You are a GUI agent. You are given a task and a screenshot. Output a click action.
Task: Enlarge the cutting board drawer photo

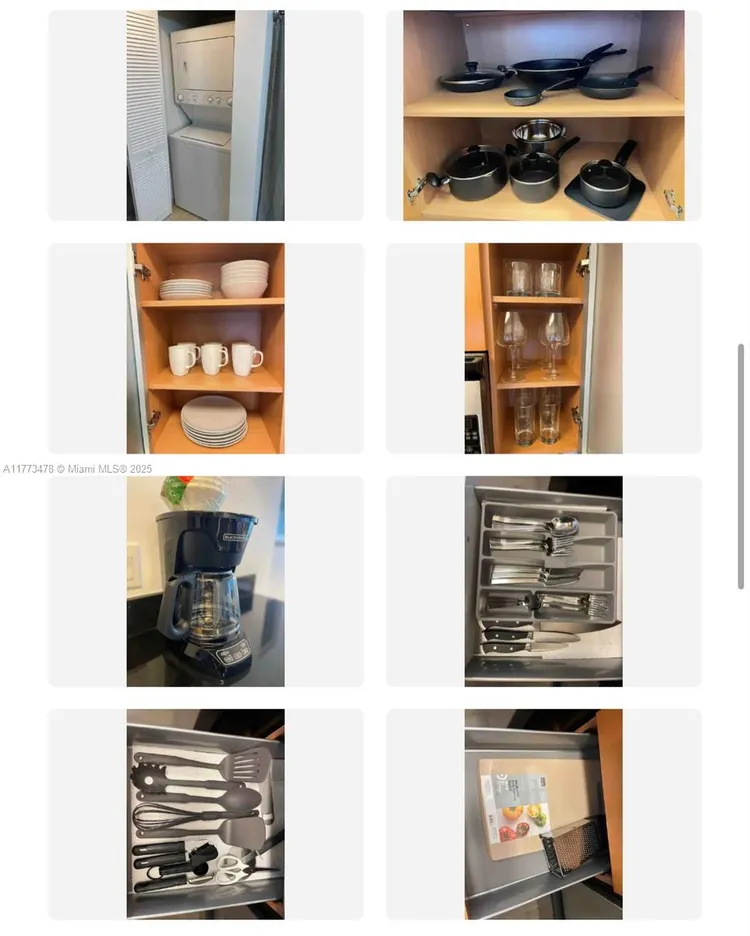point(543,814)
